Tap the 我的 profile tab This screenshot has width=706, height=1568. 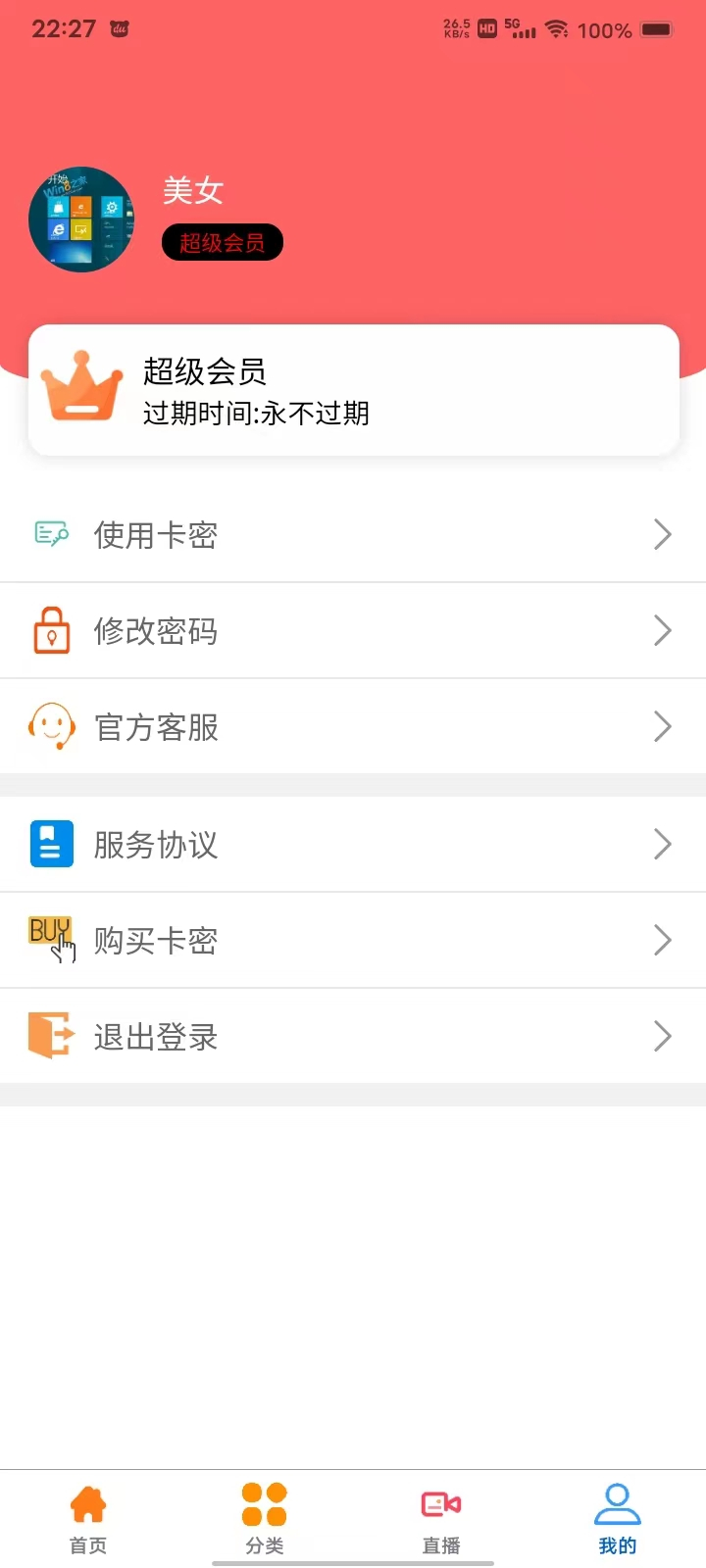click(618, 1519)
